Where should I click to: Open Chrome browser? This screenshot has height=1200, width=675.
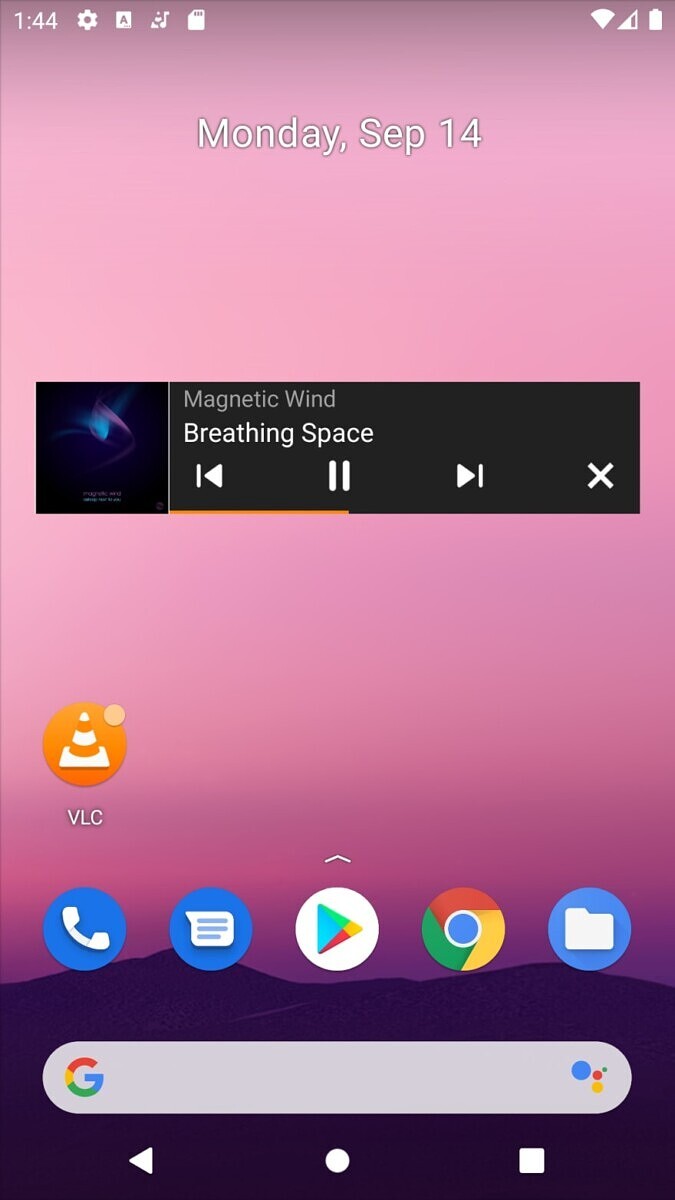tap(463, 929)
